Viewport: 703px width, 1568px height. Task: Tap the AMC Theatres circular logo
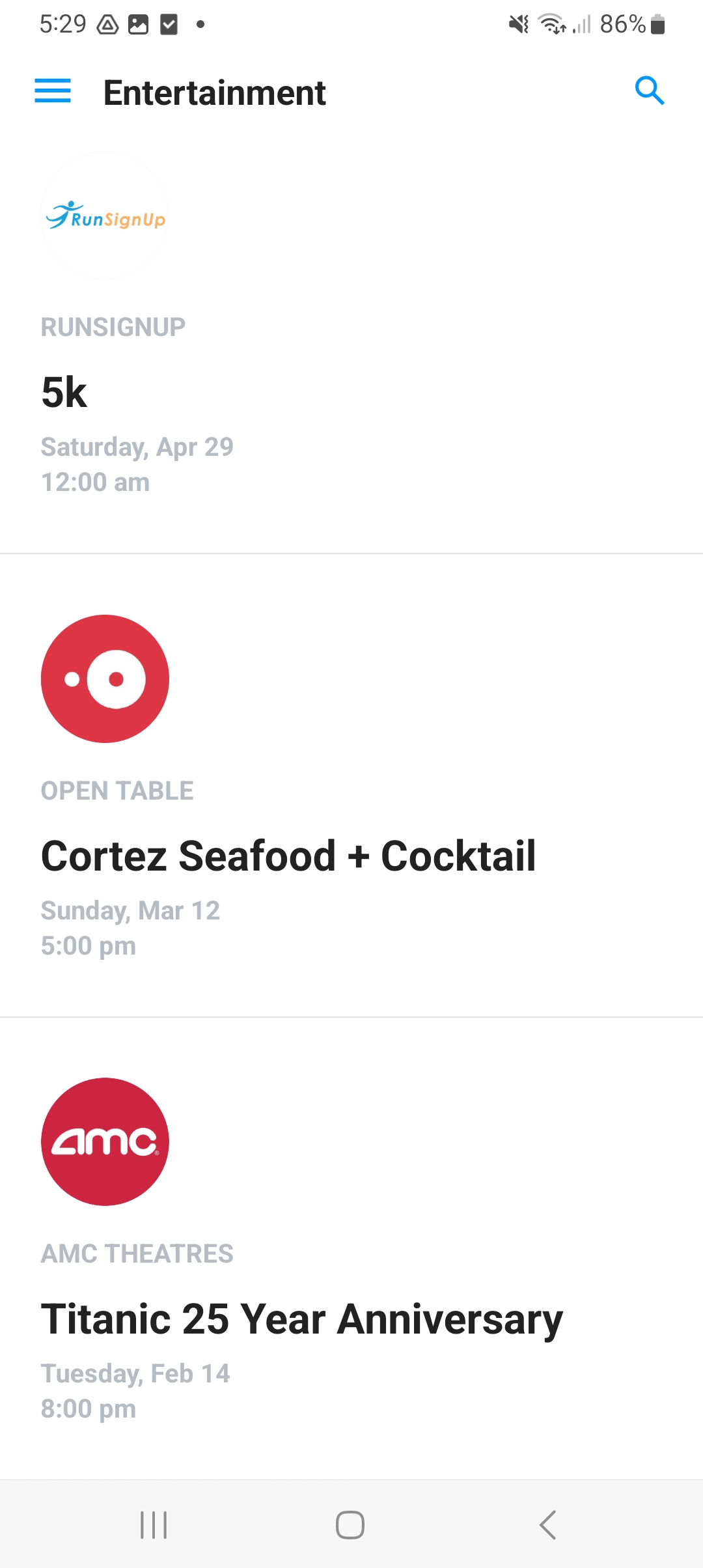(x=104, y=1141)
